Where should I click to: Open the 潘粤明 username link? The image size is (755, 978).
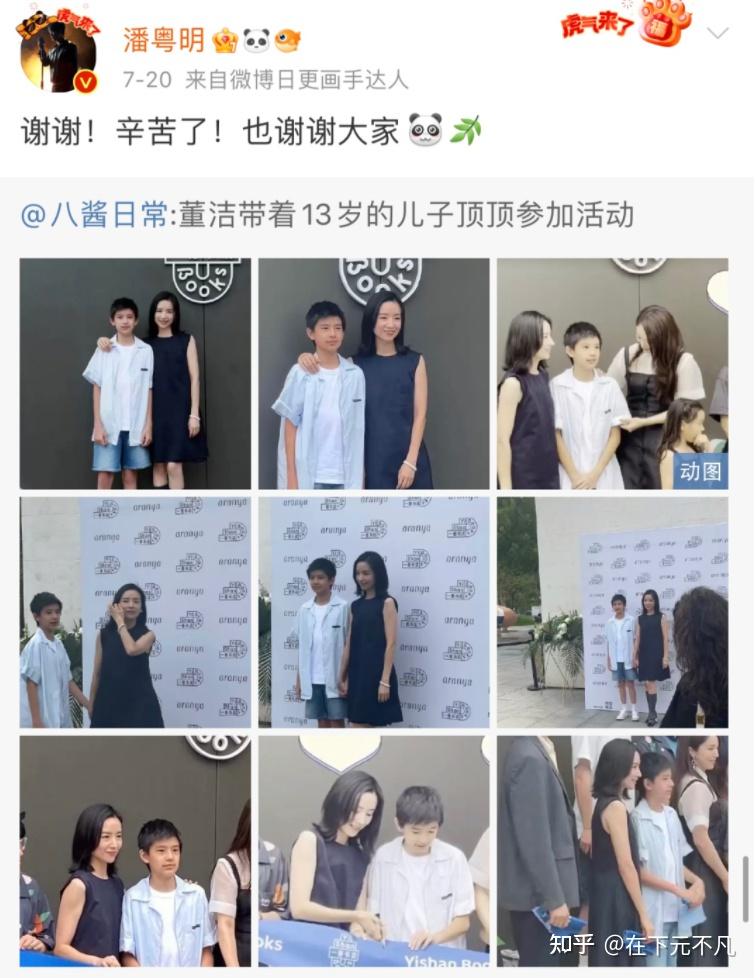[164, 39]
